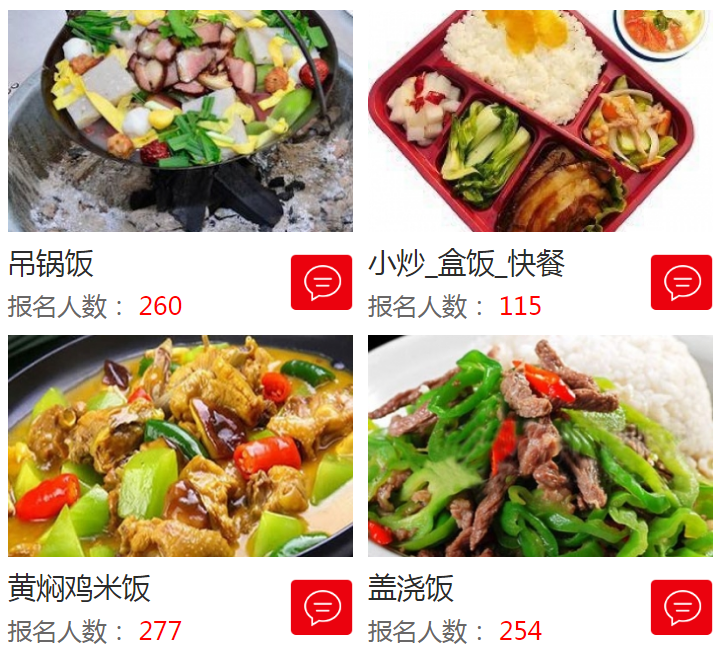Image resolution: width=727 pixels, height=651 pixels.
Task: Tap the chat icon beside 小炒_盒饭_快餐
Action: (x=681, y=283)
